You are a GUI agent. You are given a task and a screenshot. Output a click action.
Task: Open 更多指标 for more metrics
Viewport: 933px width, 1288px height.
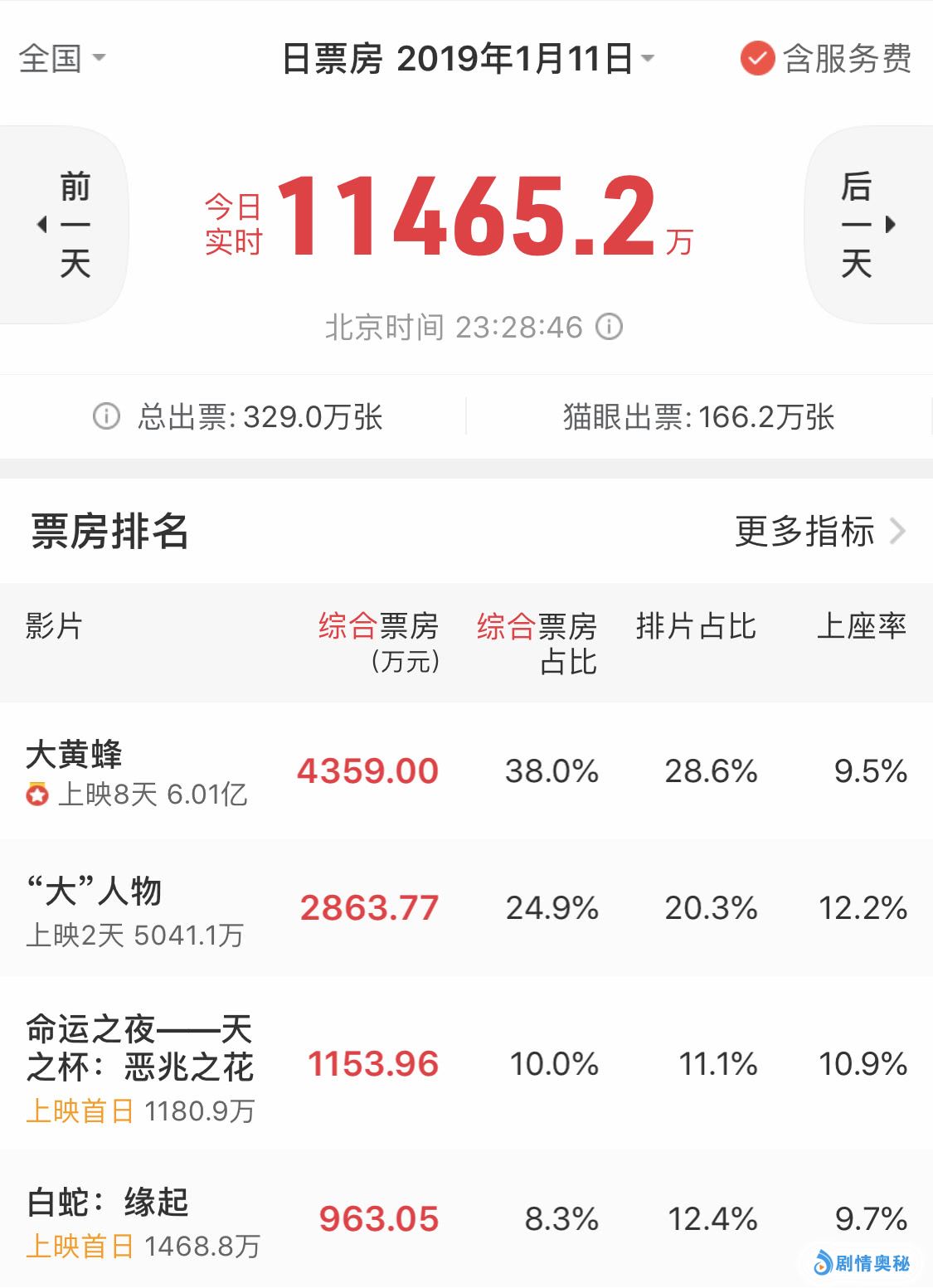tap(819, 531)
